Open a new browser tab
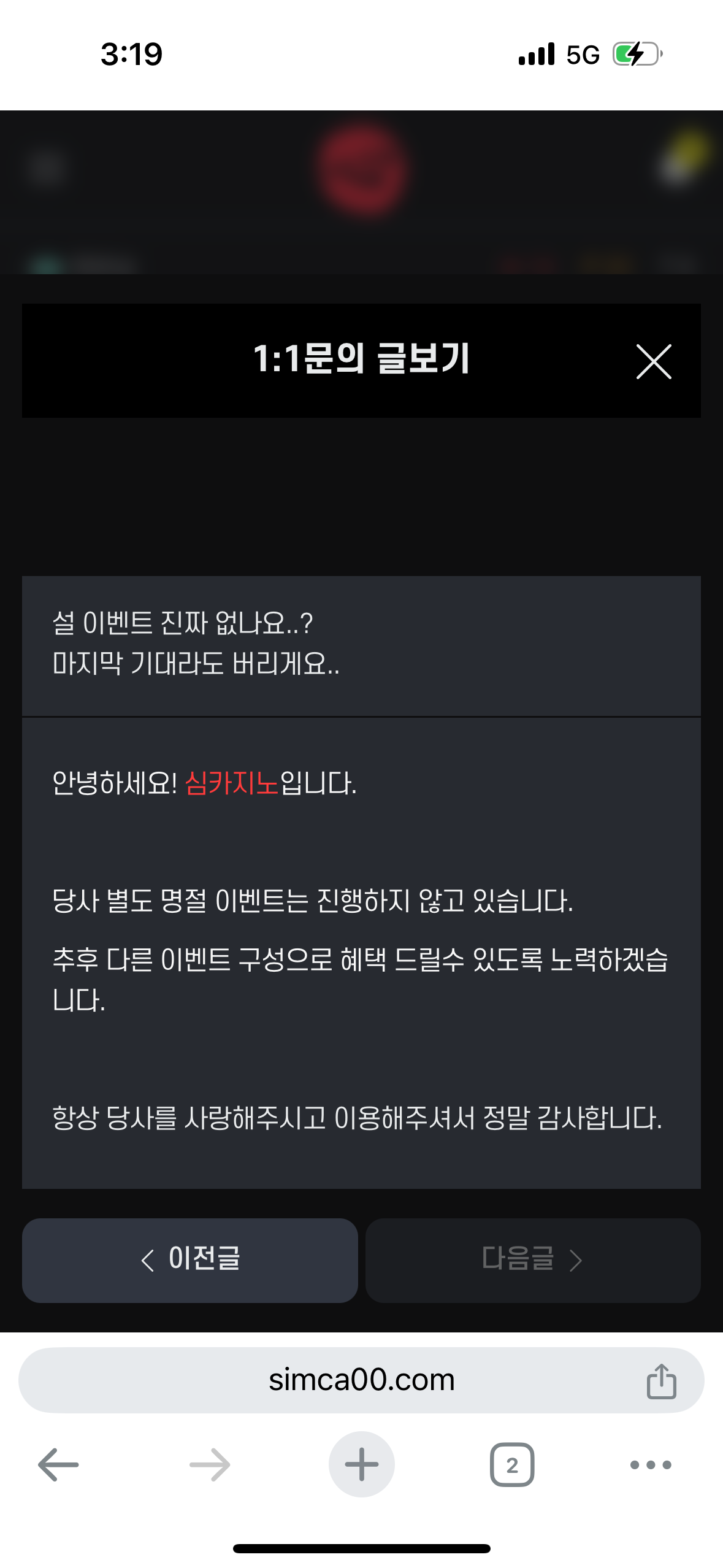 pos(361,1464)
